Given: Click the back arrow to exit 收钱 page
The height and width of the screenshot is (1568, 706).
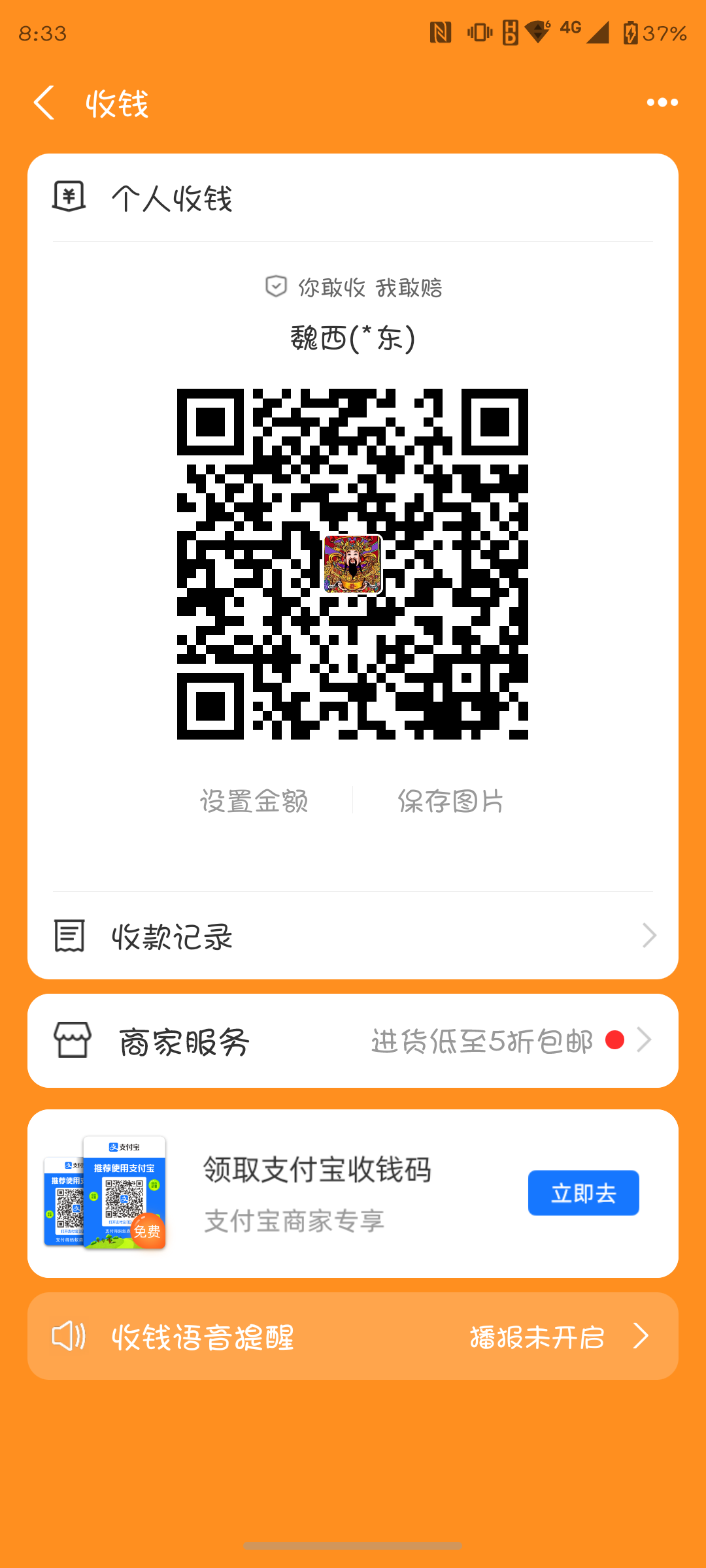Looking at the screenshot, I should [x=44, y=103].
